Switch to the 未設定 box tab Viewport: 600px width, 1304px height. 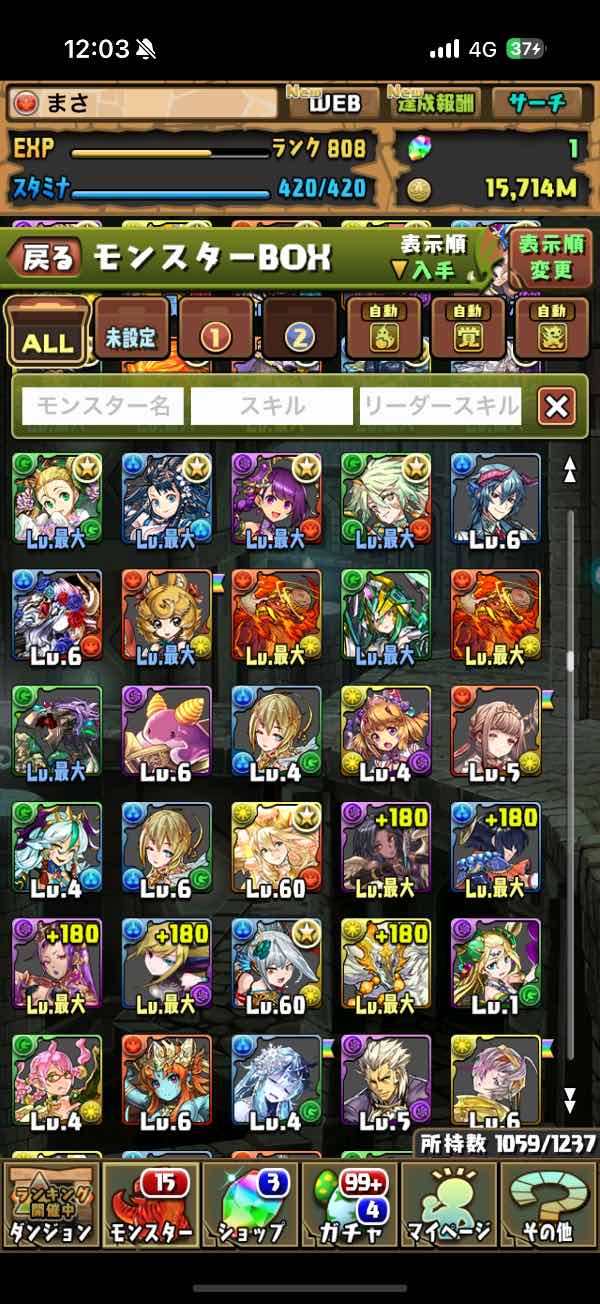132,332
